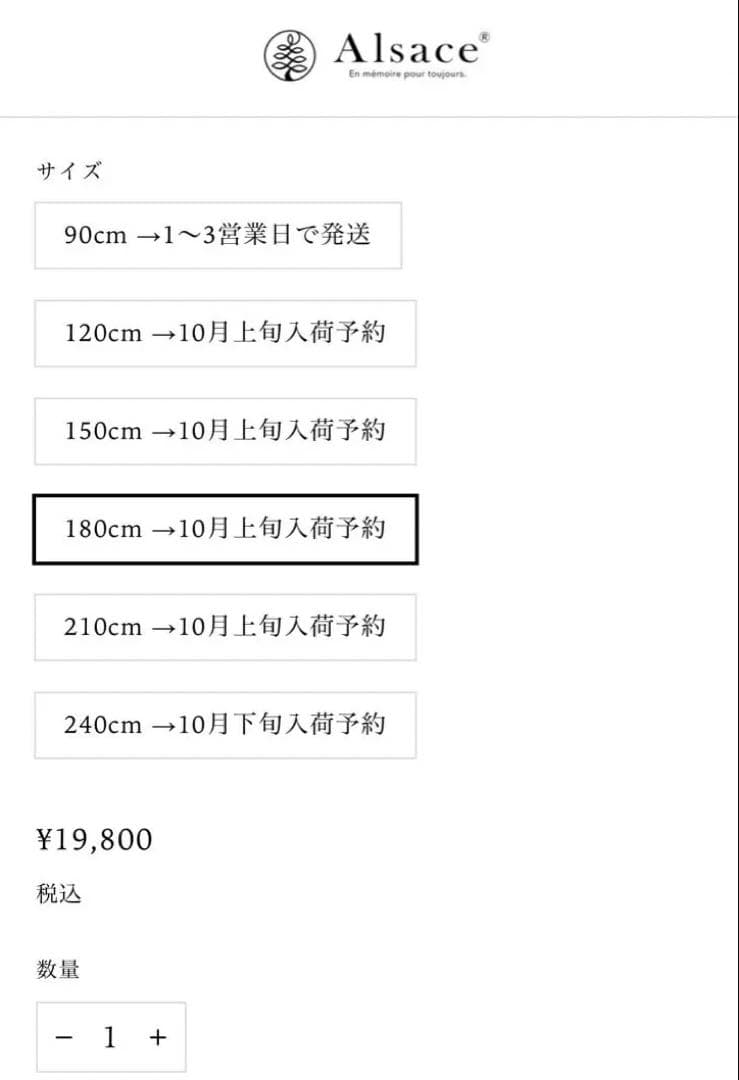739x1080 pixels.
Task: Increase quantity with the plus button
Action: tap(157, 1038)
